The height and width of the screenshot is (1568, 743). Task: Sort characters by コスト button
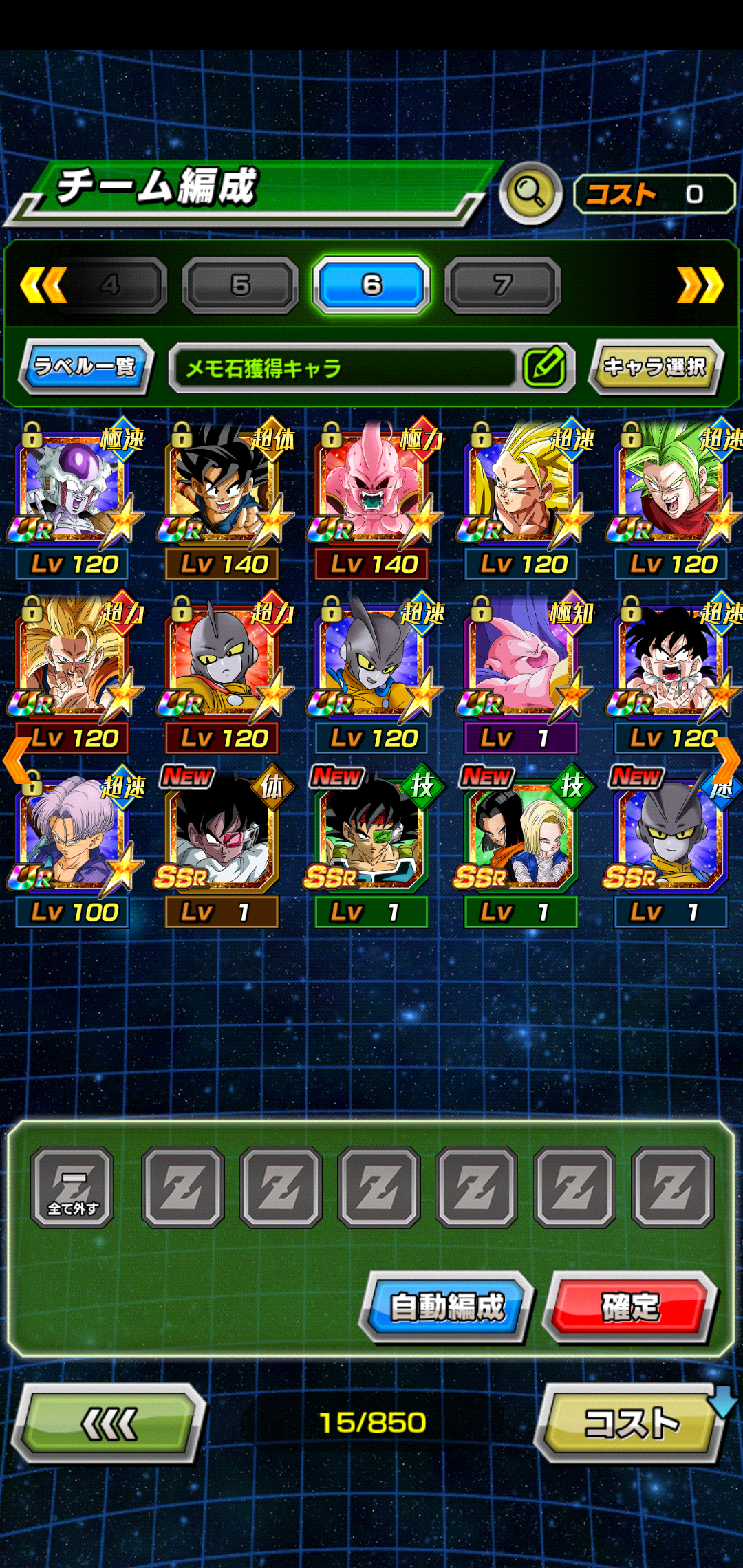[x=630, y=1423]
